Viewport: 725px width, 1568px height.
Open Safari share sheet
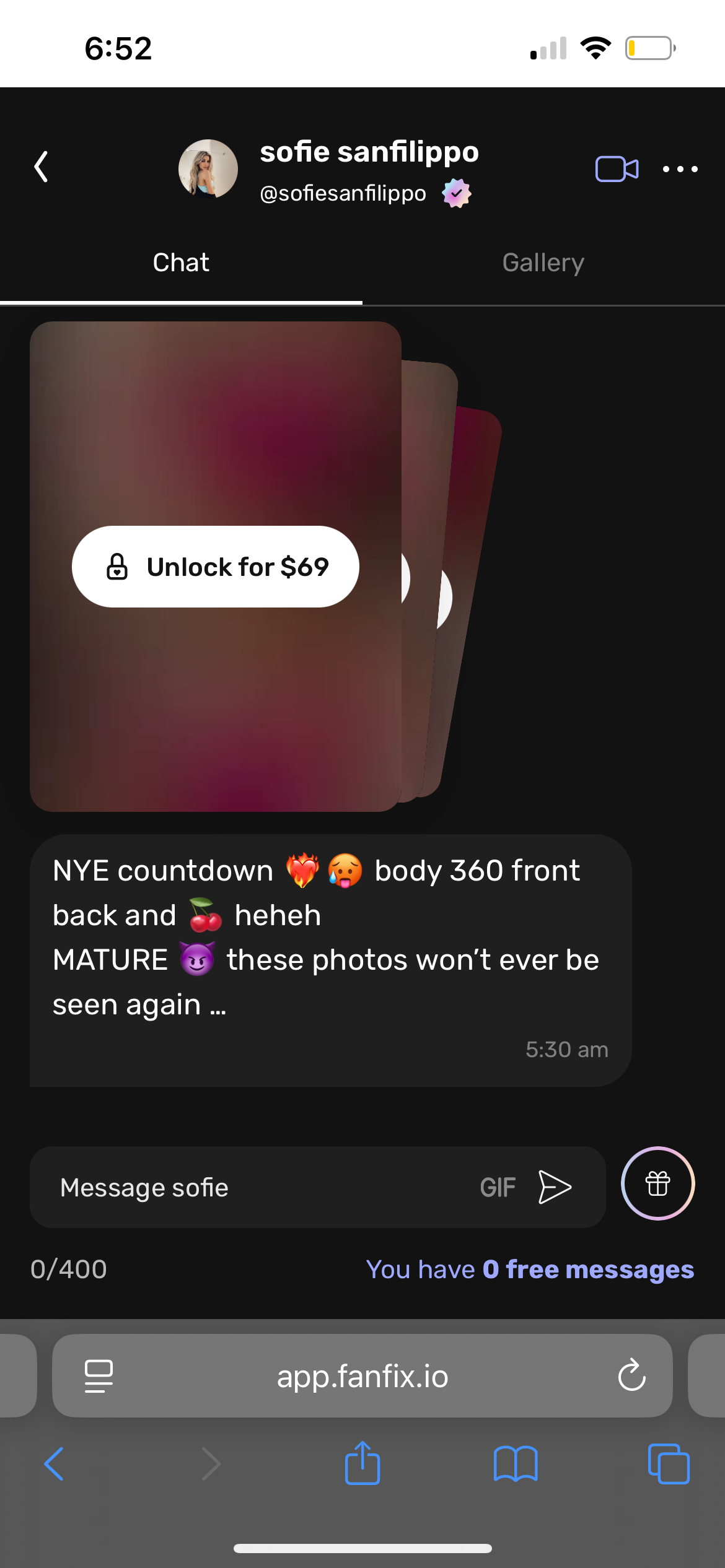pyautogui.click(x=362, y=1464)
